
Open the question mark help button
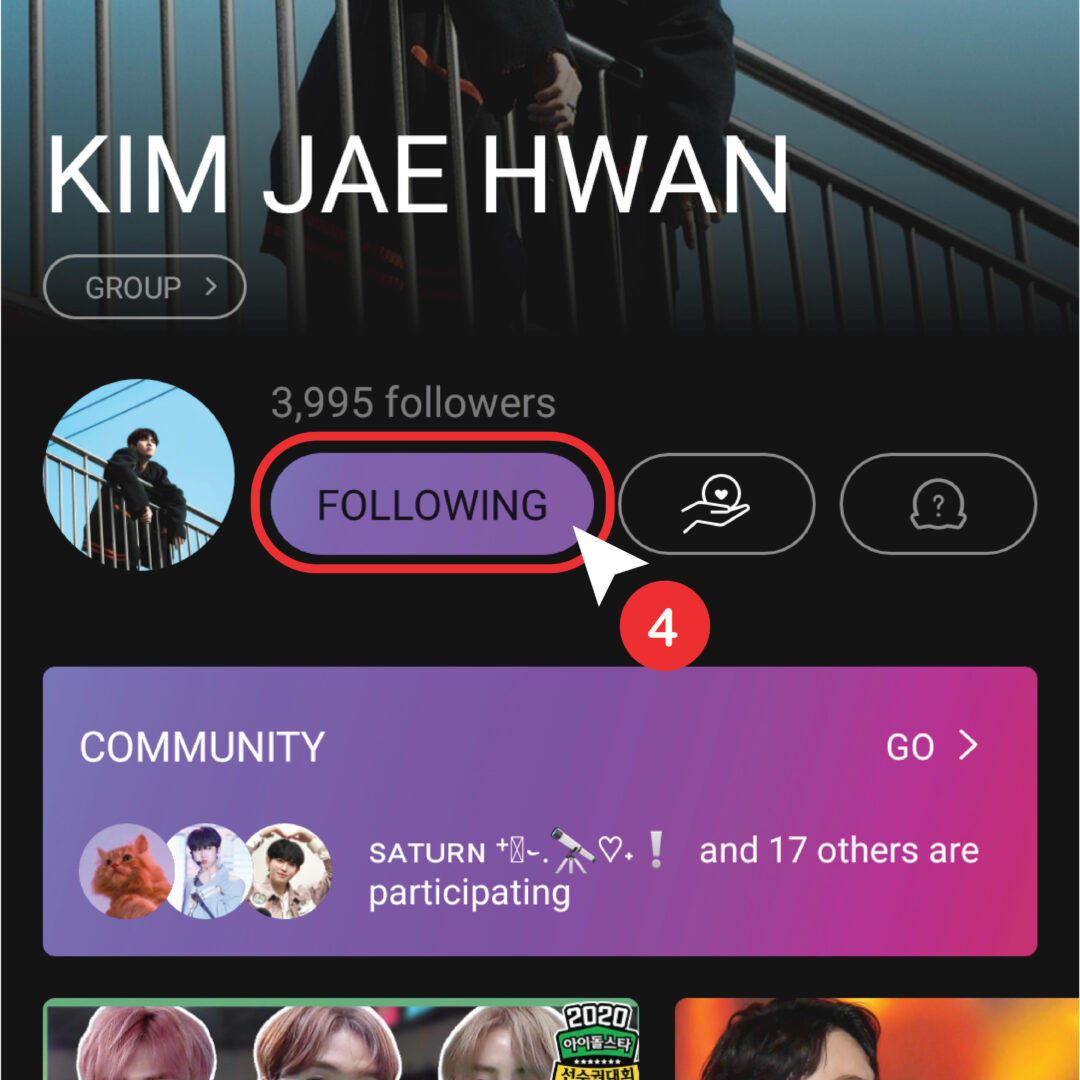[937, 504]
